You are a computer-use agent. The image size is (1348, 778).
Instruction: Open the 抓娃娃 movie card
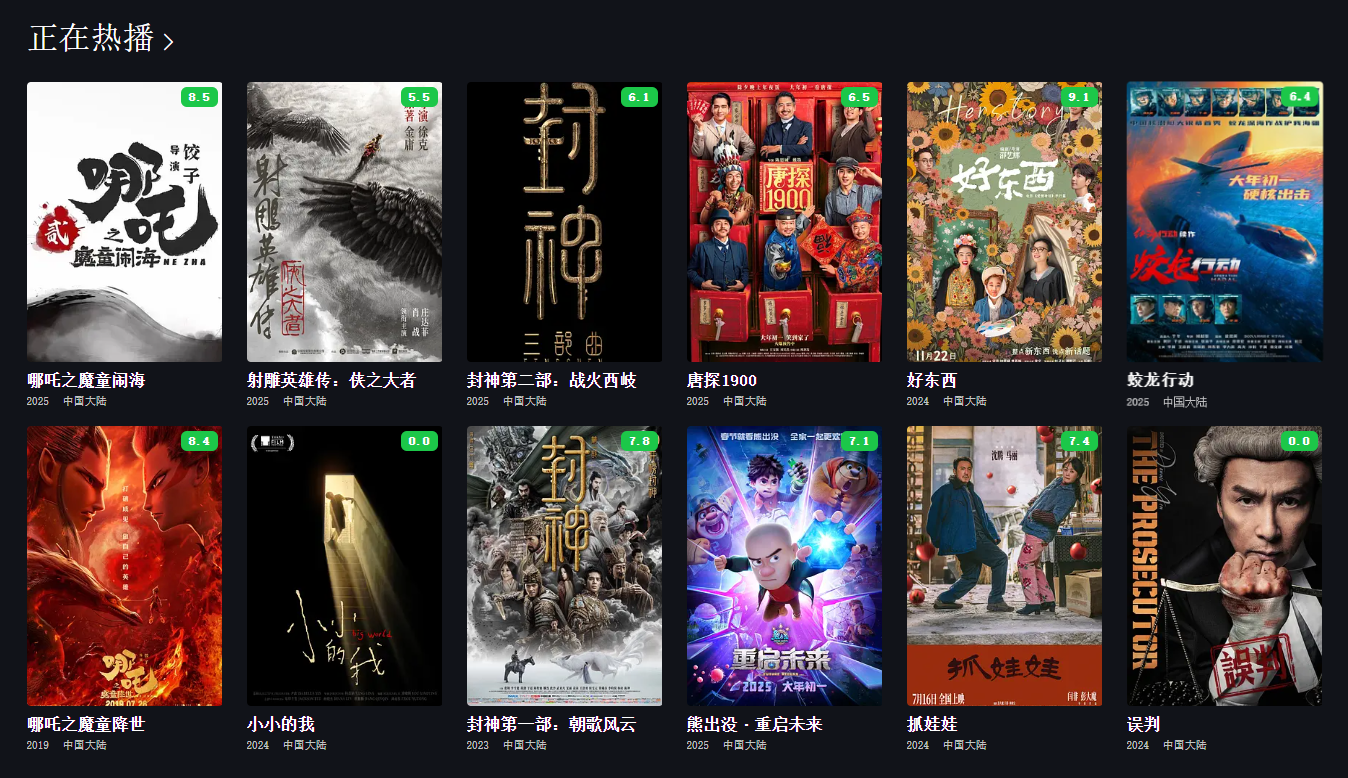click(x=1004, y=566)
